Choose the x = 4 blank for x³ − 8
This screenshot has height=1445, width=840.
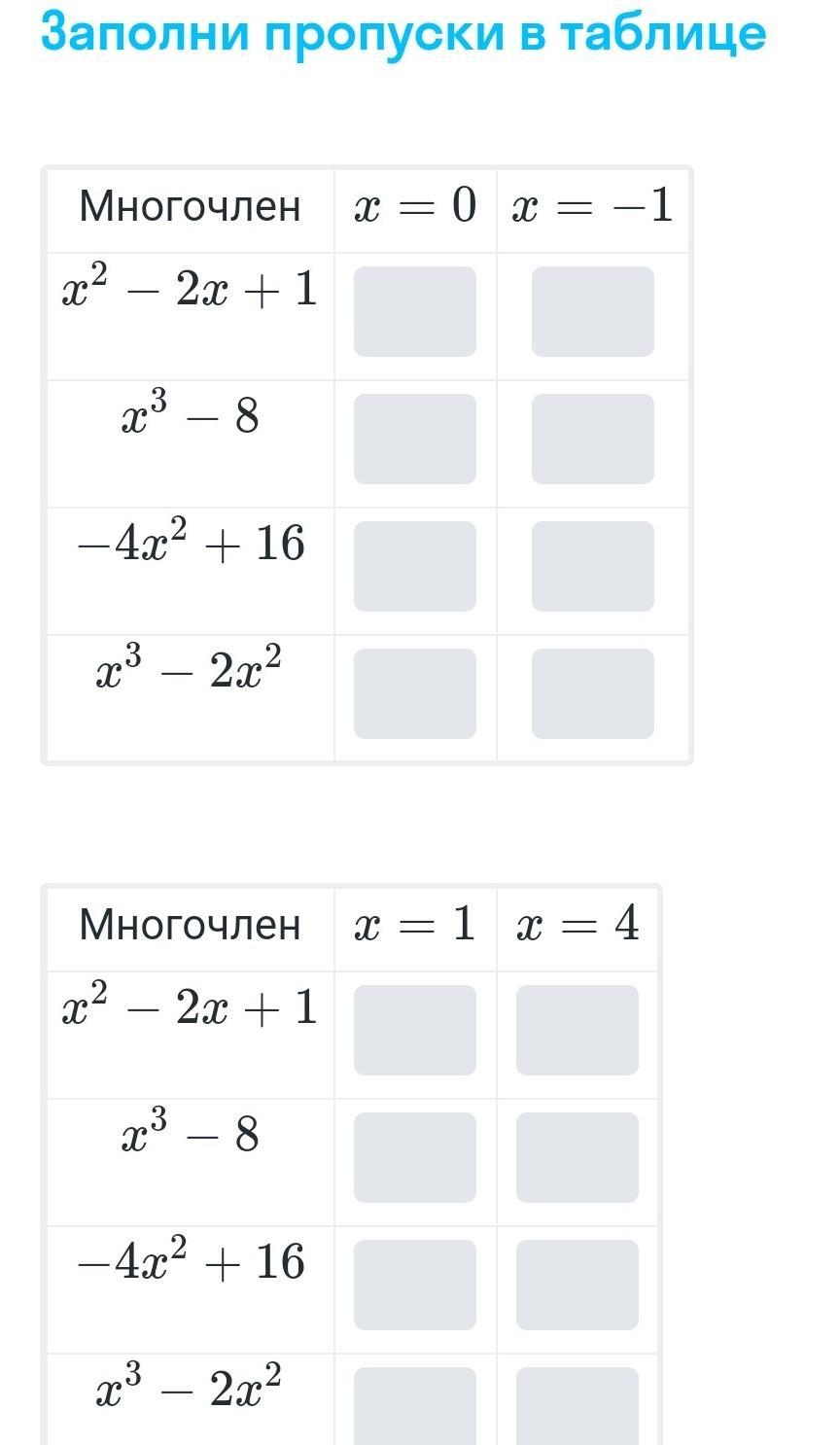577,1157
